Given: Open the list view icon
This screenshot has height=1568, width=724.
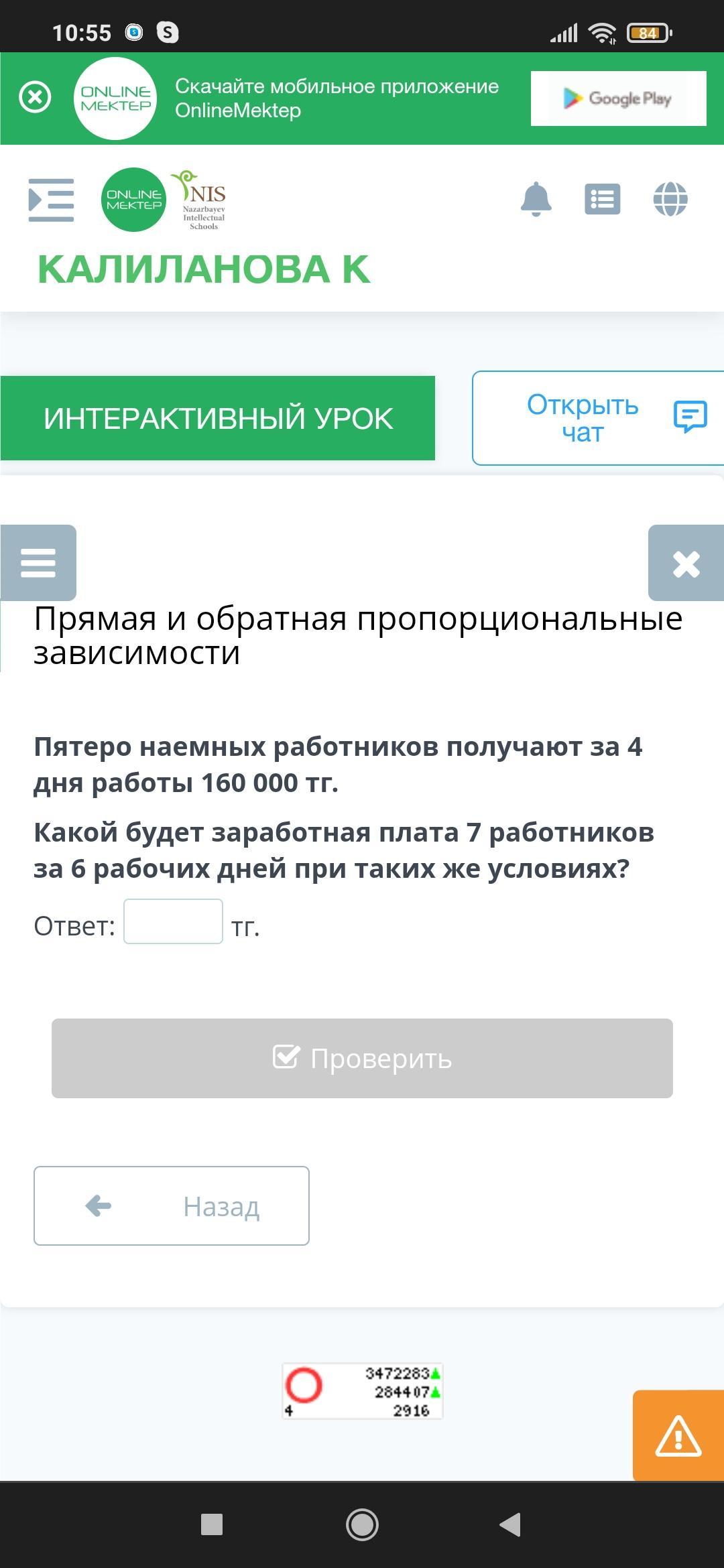Looking at the screenshot, I should (602, 199).
